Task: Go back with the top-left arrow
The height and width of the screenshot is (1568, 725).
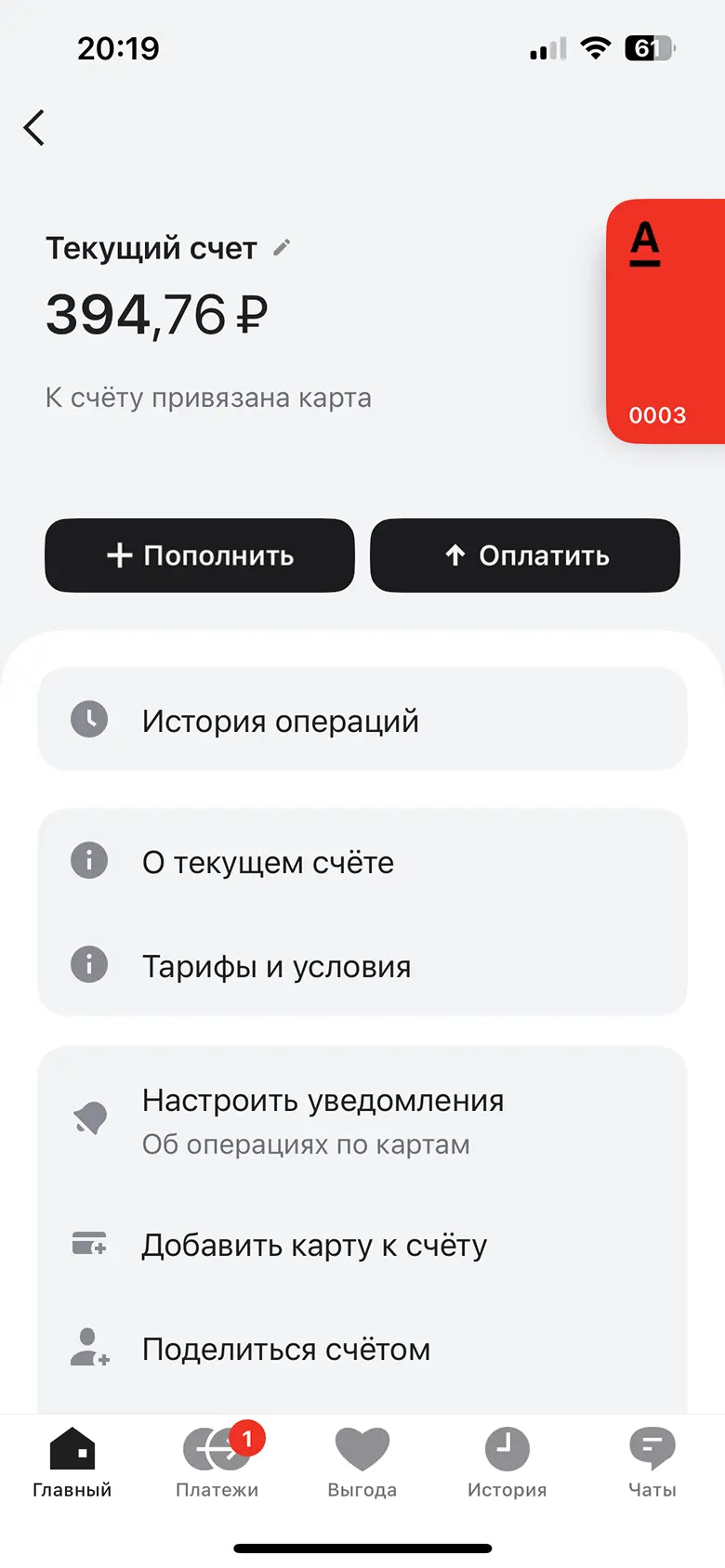Action: tap(34, 128)
